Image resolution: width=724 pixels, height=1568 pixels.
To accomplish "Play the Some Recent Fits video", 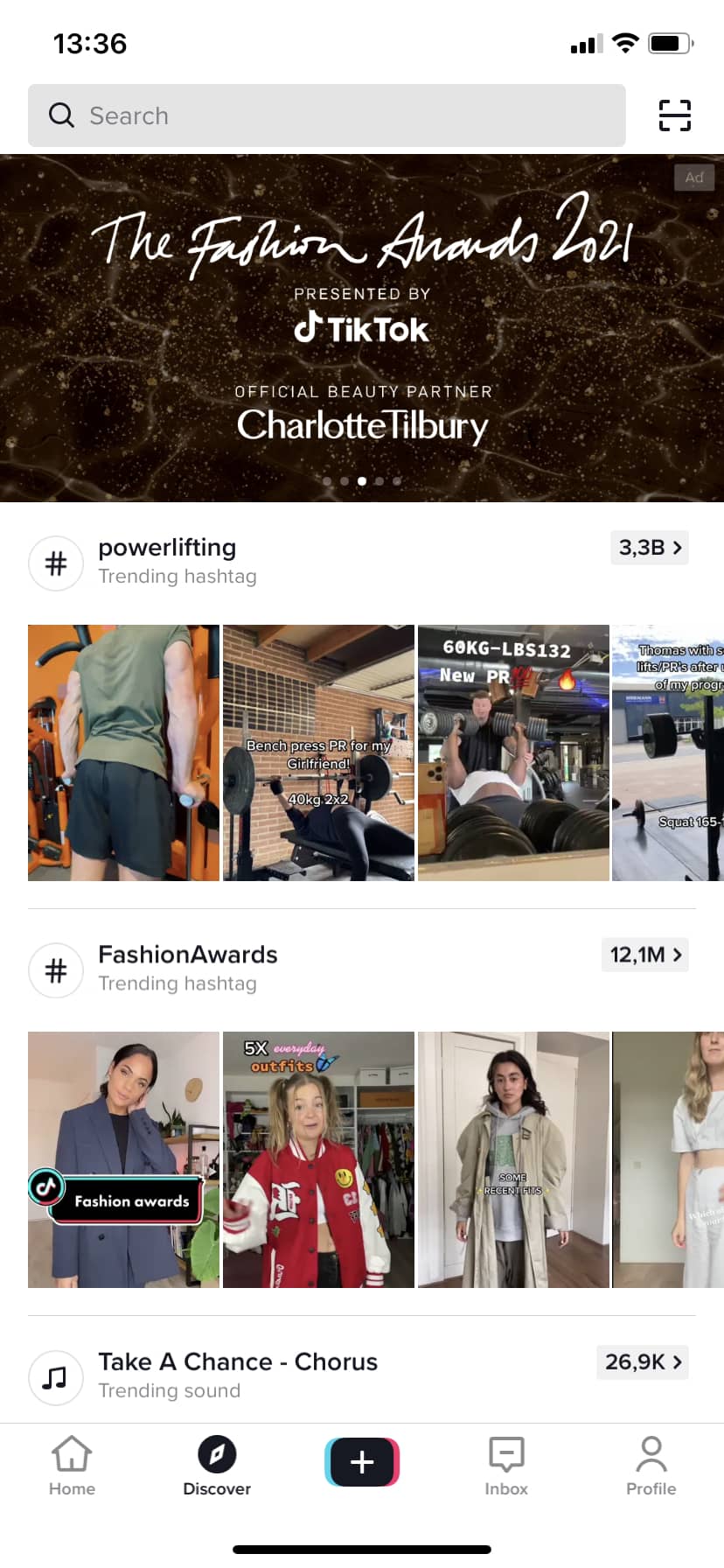I will coord(513,1159).
